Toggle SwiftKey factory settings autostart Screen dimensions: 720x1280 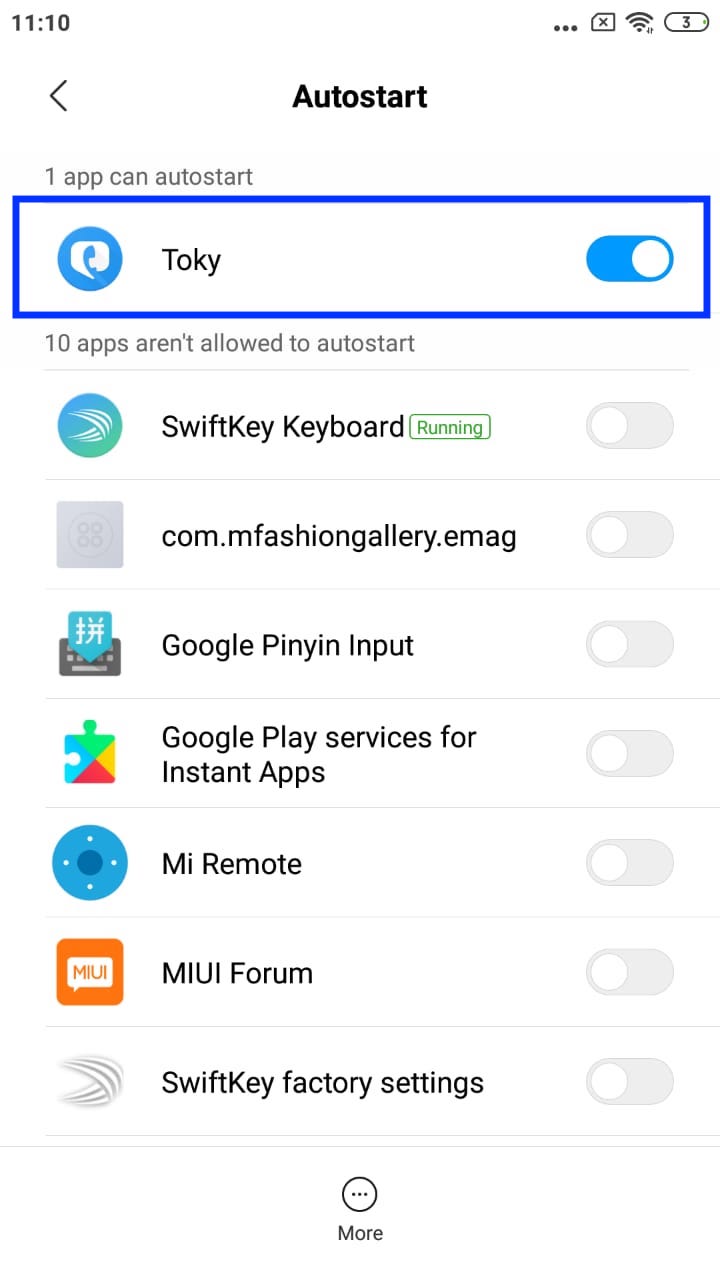(x=629, y=1082)
